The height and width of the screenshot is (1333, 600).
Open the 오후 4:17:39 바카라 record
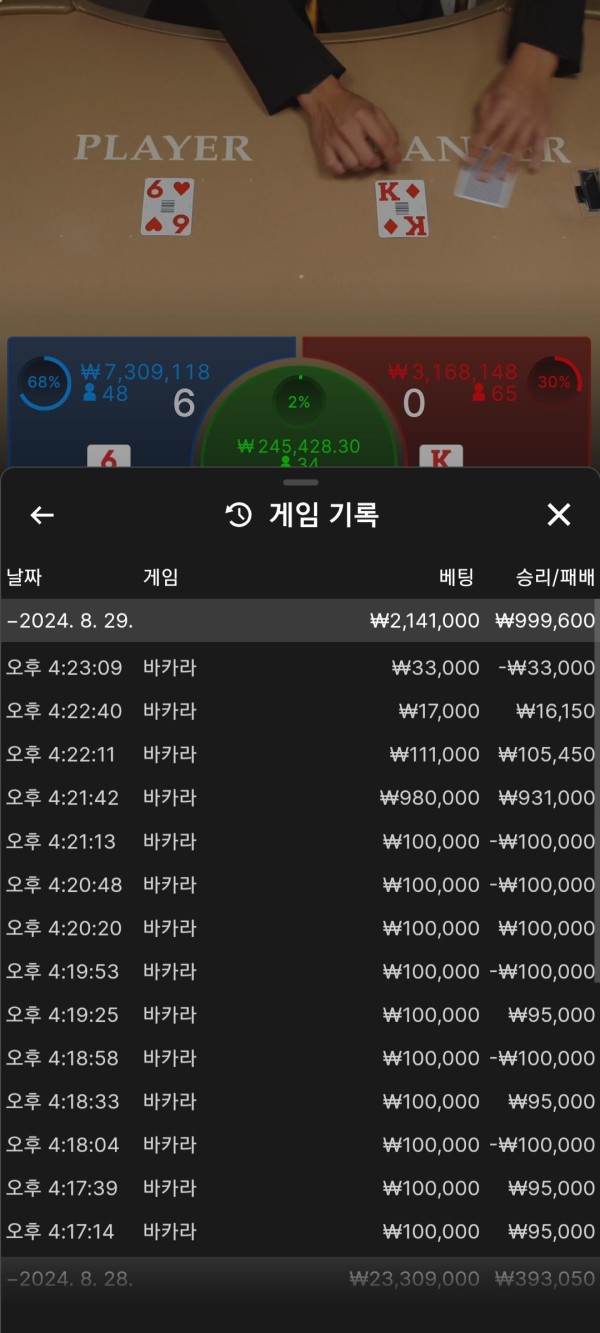point(298,1188)
